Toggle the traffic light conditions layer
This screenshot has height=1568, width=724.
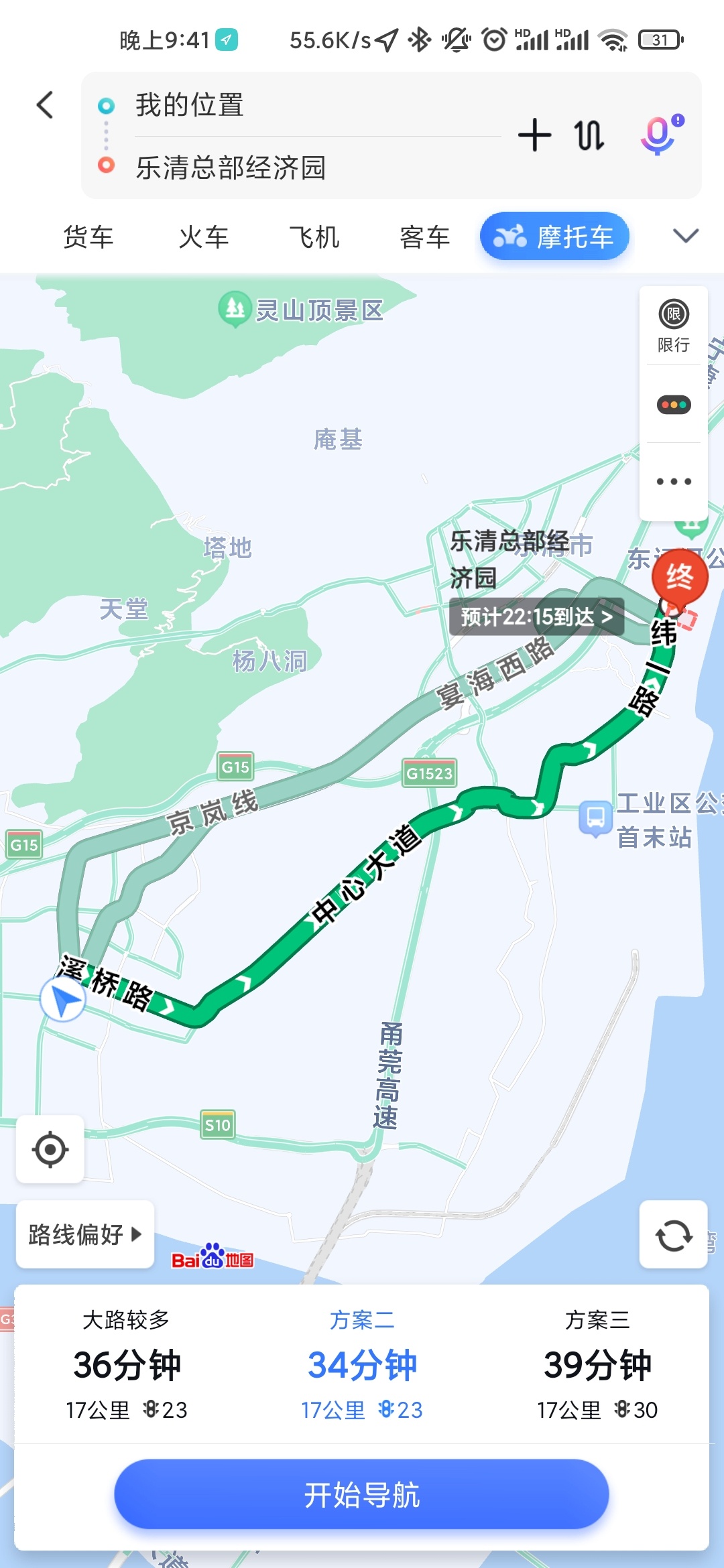673,405
